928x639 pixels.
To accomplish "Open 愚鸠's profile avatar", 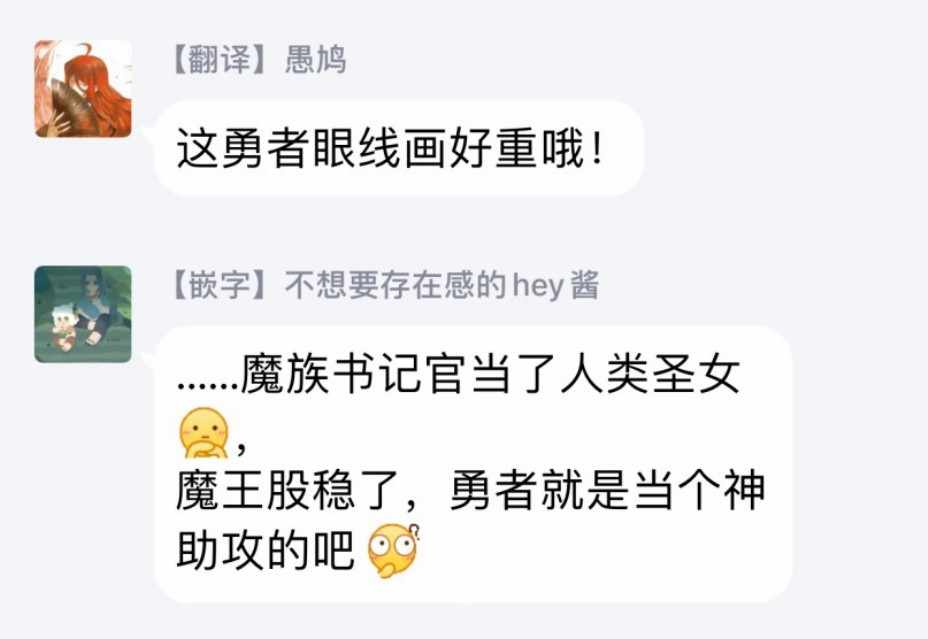I will click(83, 89).
